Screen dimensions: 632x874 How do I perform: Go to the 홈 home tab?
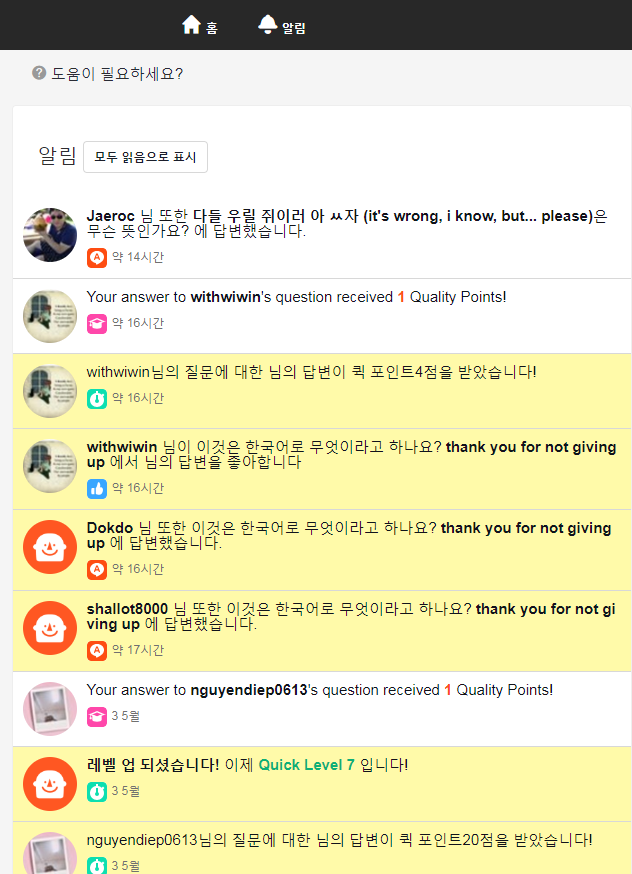200,26
